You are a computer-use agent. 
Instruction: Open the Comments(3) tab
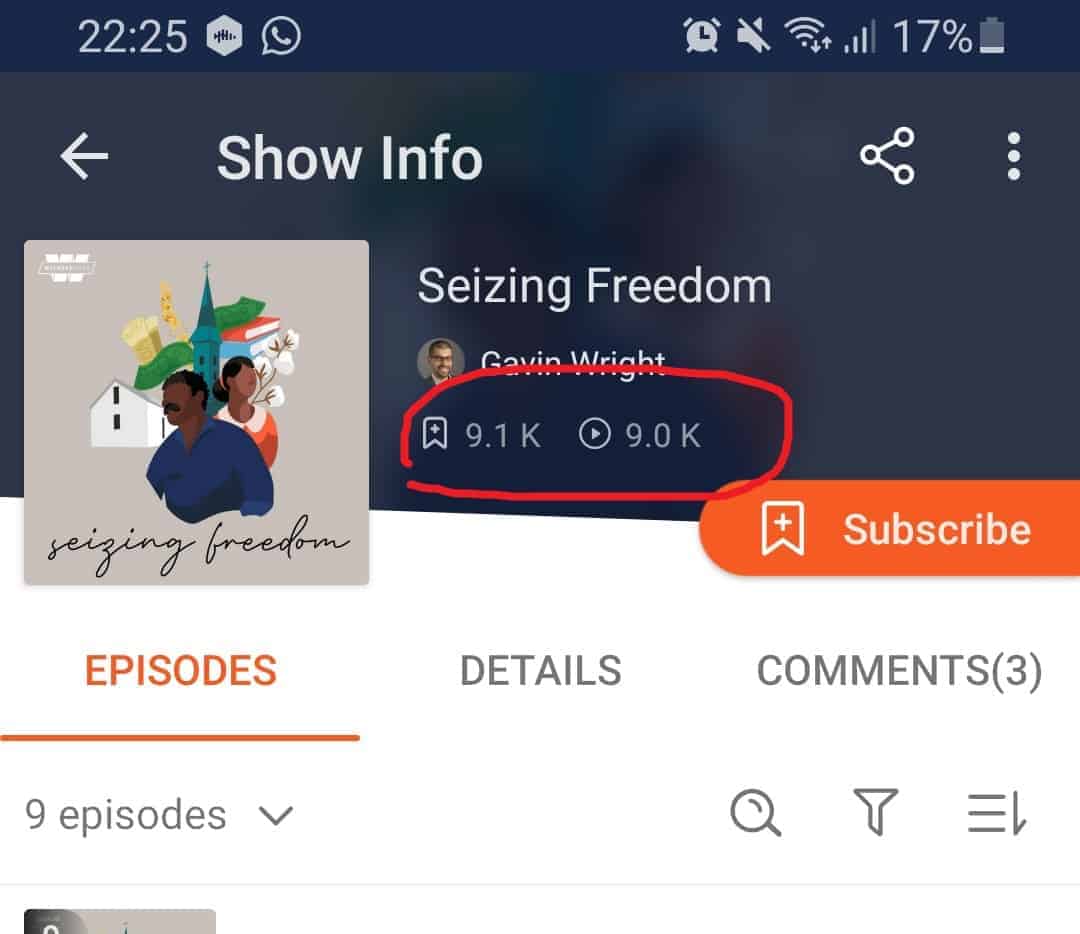tap(898, 671)
